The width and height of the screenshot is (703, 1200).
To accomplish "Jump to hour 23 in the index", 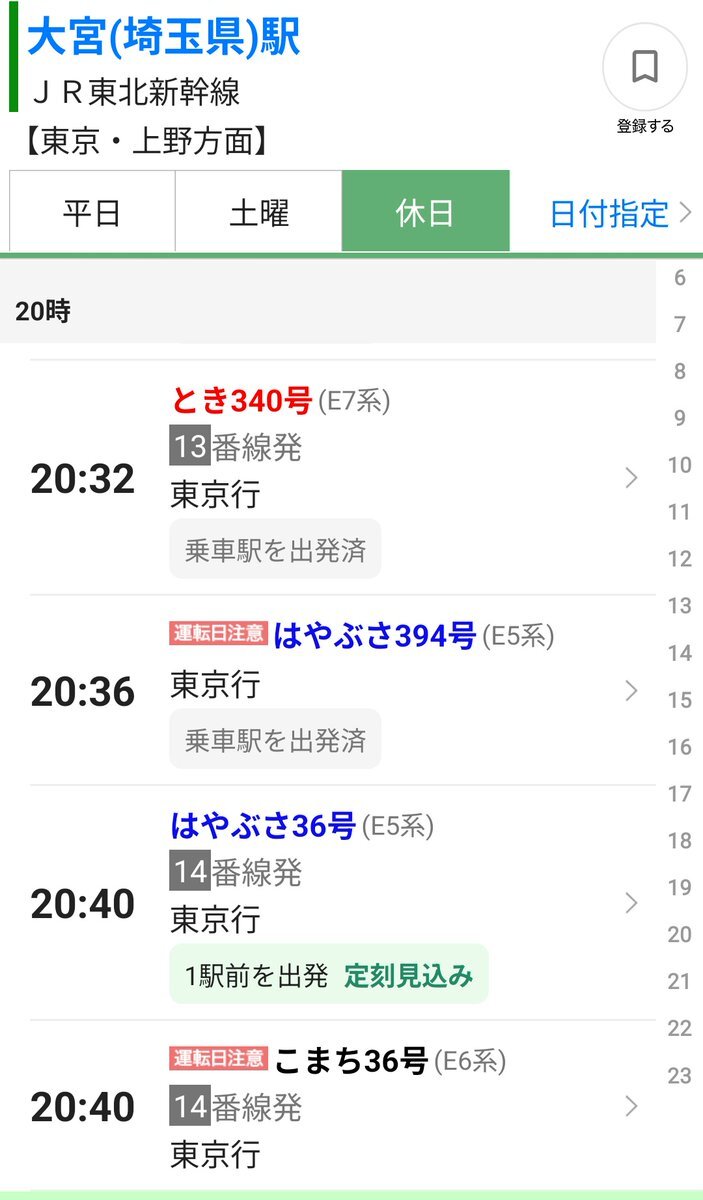I will [x=680, y=1076].
